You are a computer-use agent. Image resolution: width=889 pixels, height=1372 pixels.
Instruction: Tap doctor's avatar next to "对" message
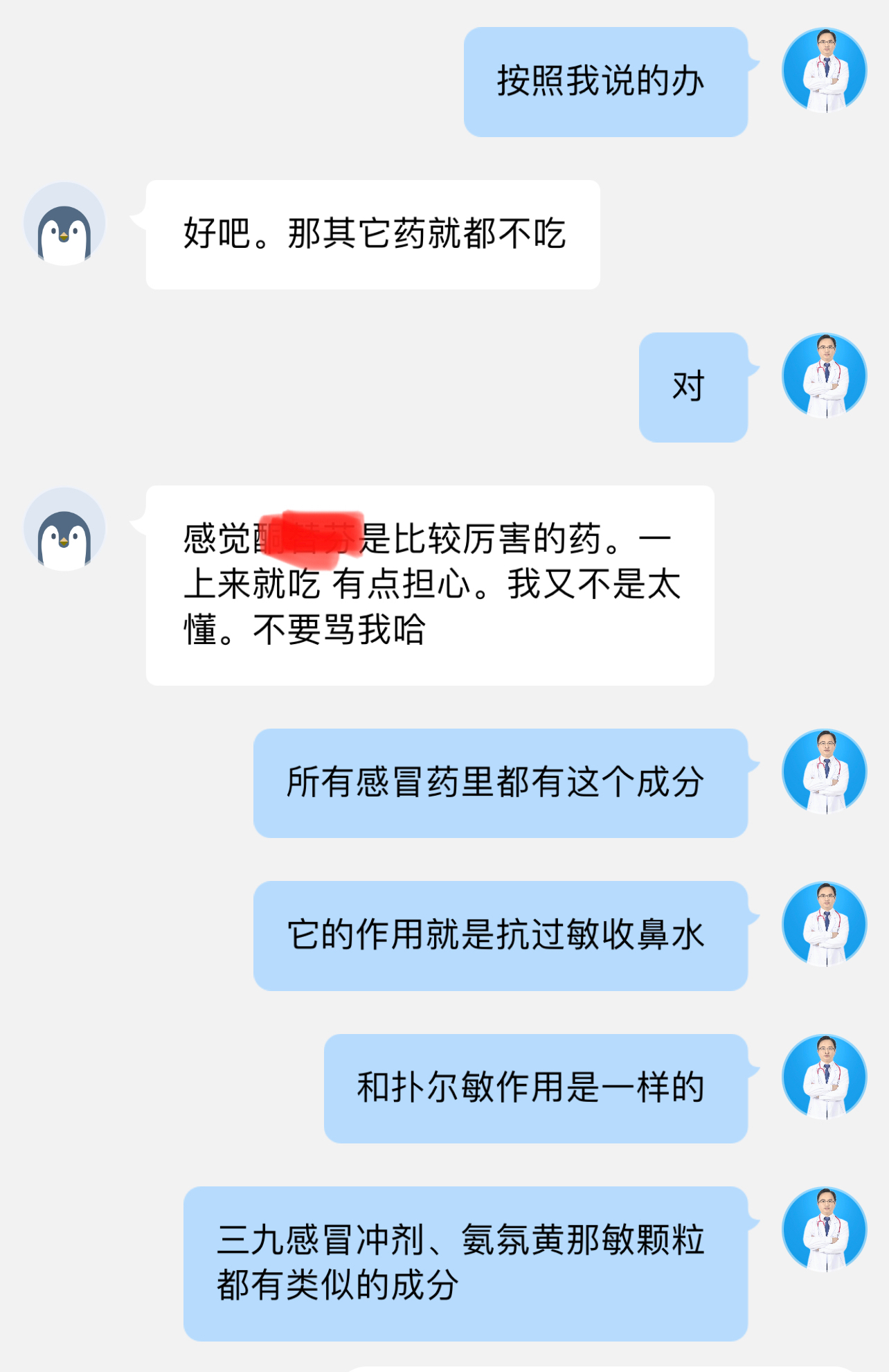tap(824, 375)
